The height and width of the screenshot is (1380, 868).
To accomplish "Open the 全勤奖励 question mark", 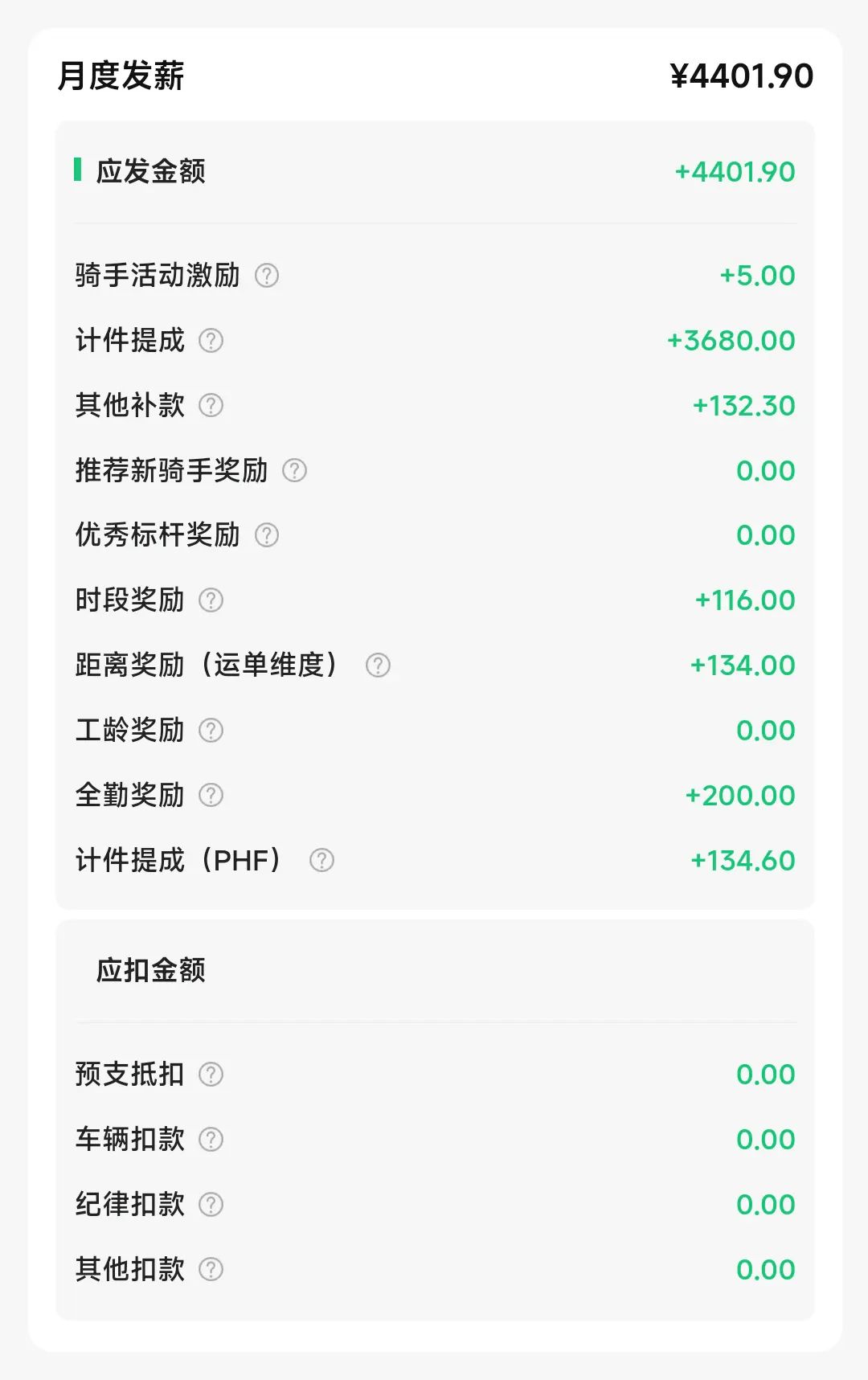I will pyautogui.click(x=211, y=796).
